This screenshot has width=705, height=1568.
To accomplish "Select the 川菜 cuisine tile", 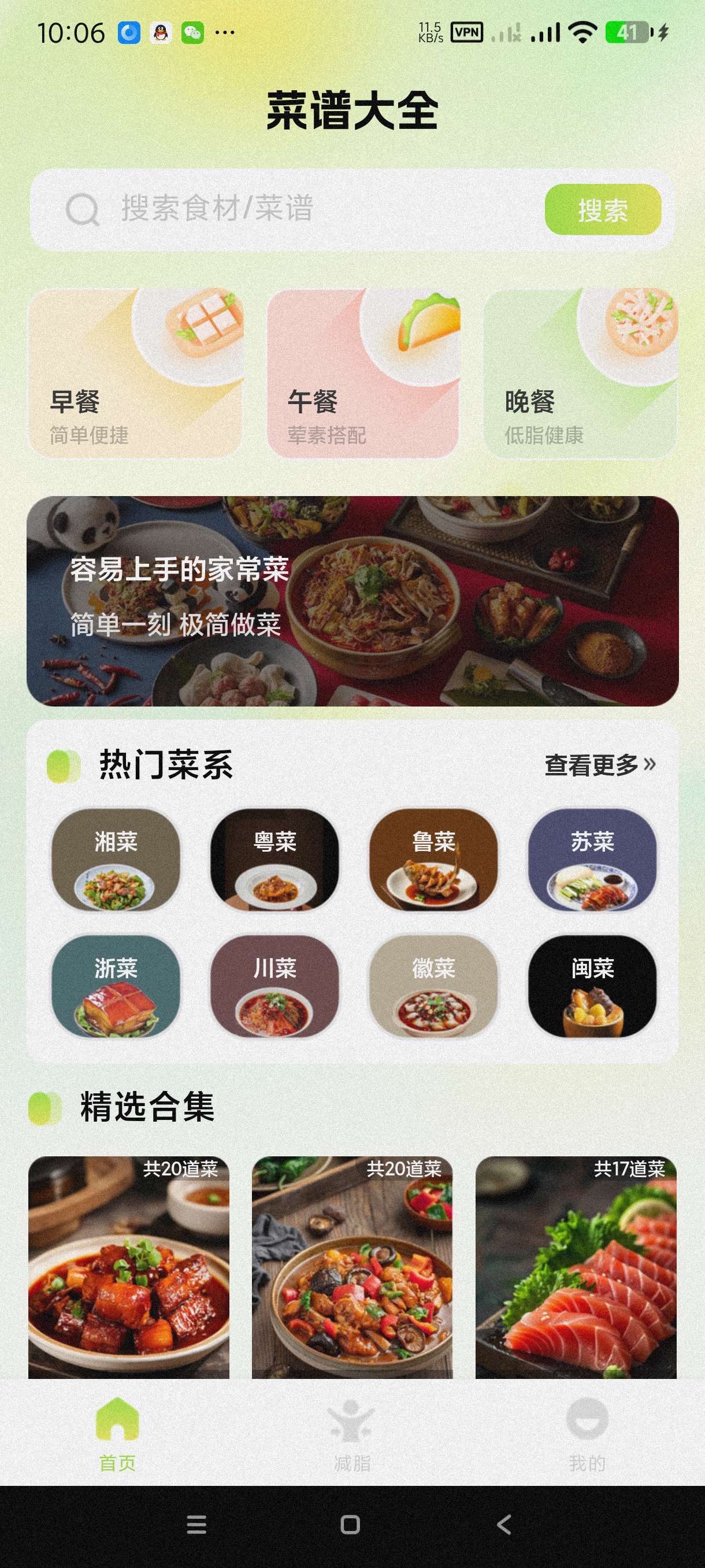I will (x=274, y=986).
